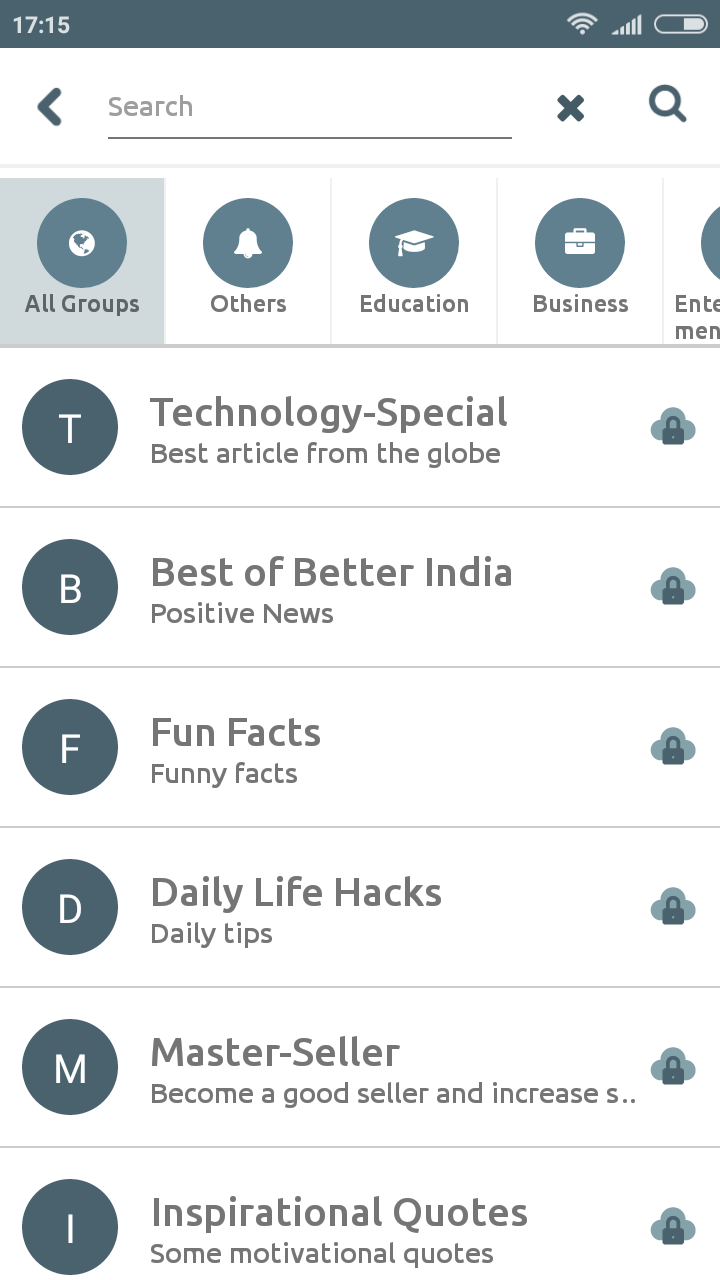Tap the lock cloud icon for Fun Facts
The image size is (720, 1280).
pos(673,747)
